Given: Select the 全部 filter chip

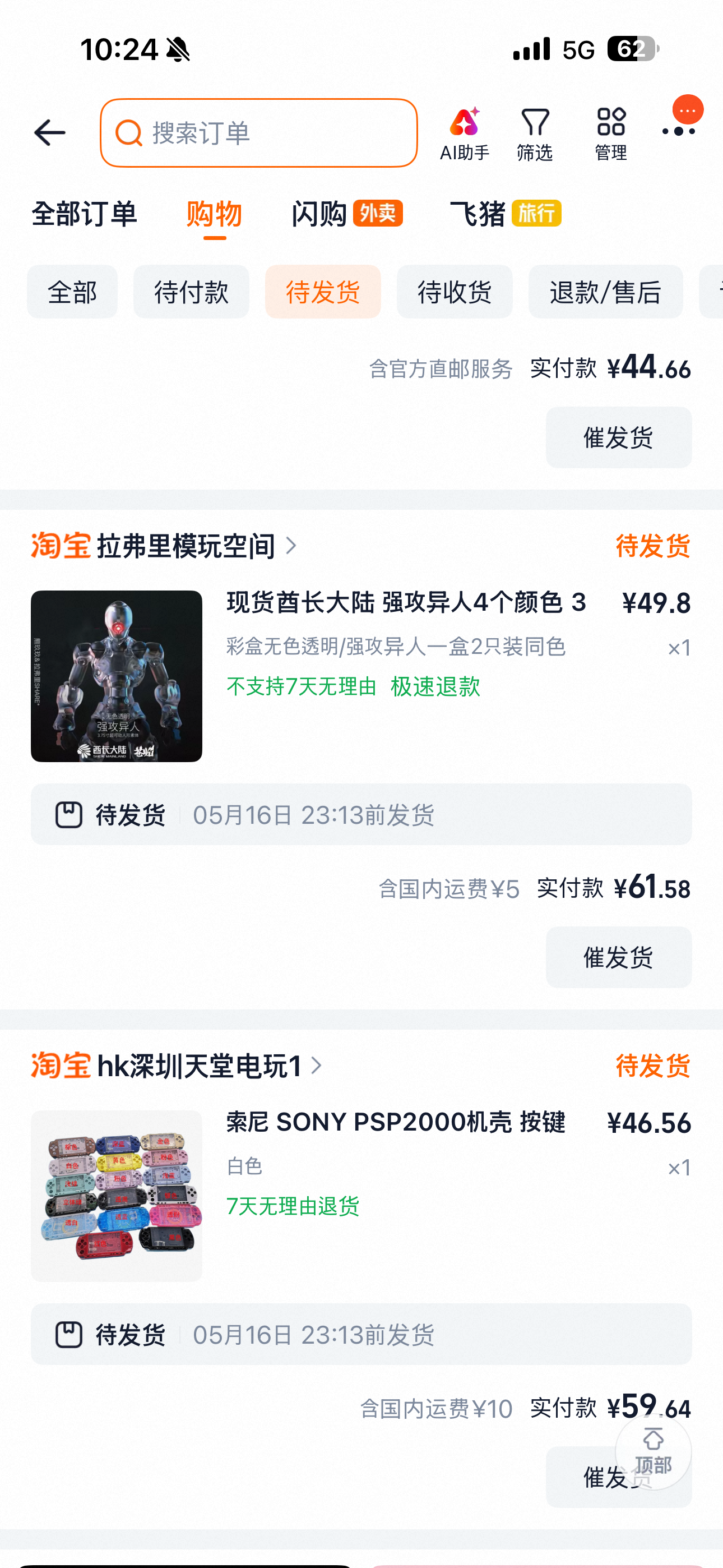Looking at the screenshot, I should click(72, 292).
